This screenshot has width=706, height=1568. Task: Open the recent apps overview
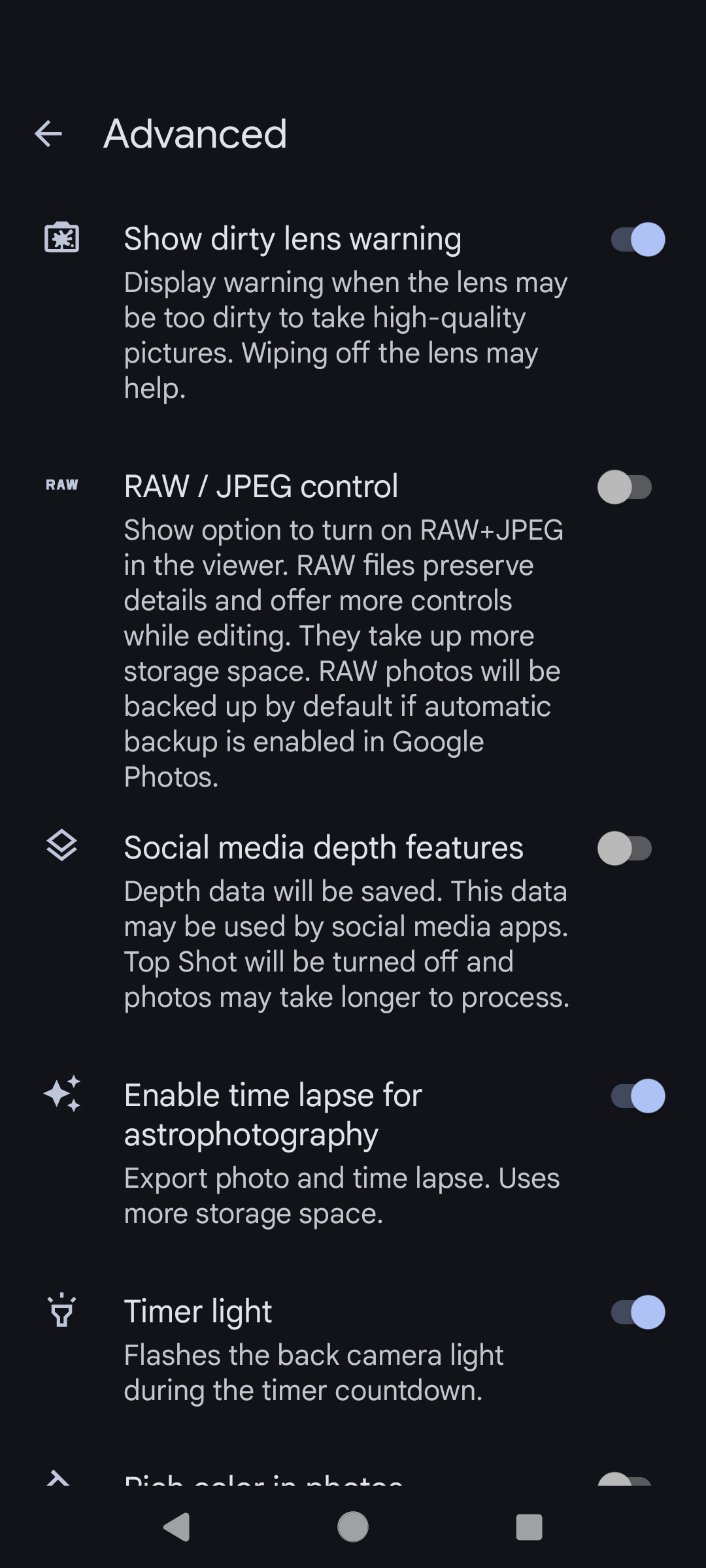(x=529, y=1527)
